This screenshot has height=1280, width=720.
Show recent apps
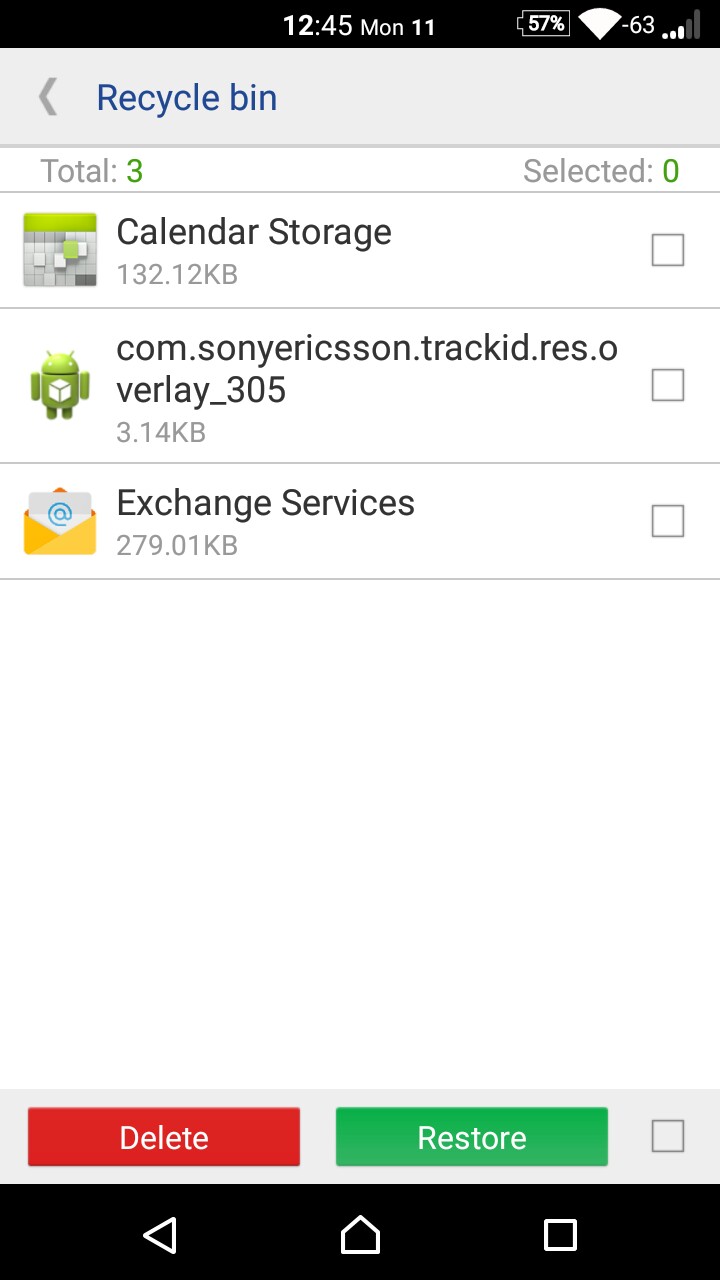pos(560,1234)
